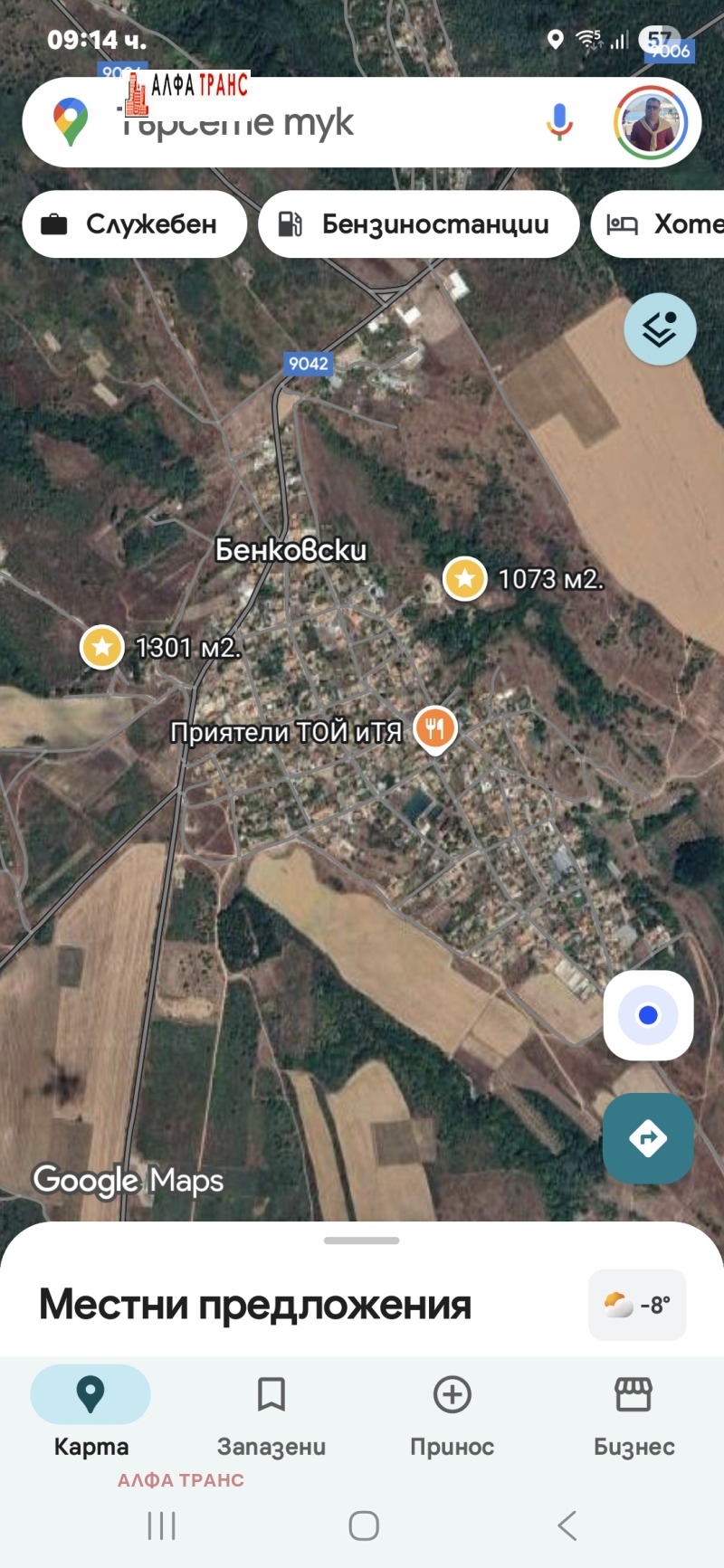Go to the phone's home screen

click(x=364, y=1526)
